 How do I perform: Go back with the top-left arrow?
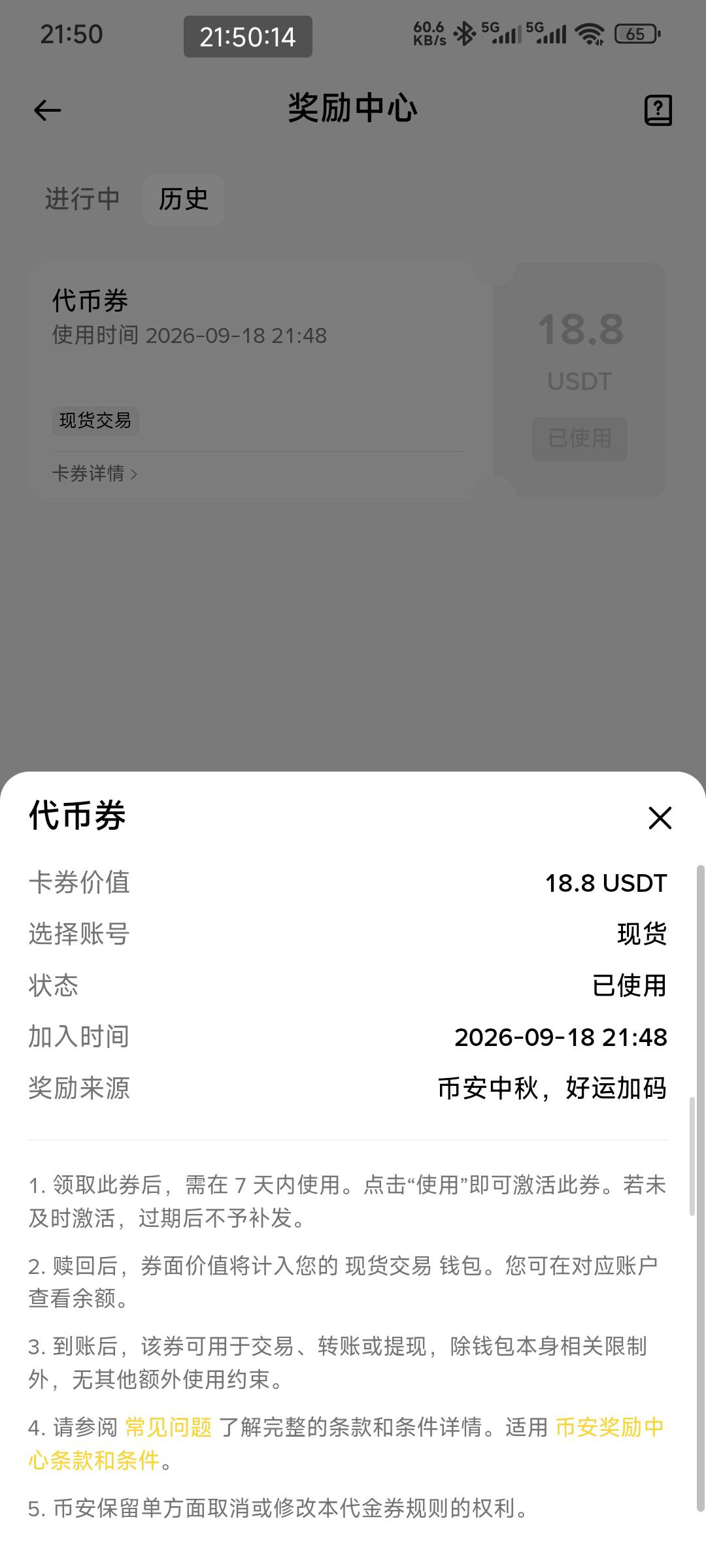47,110
